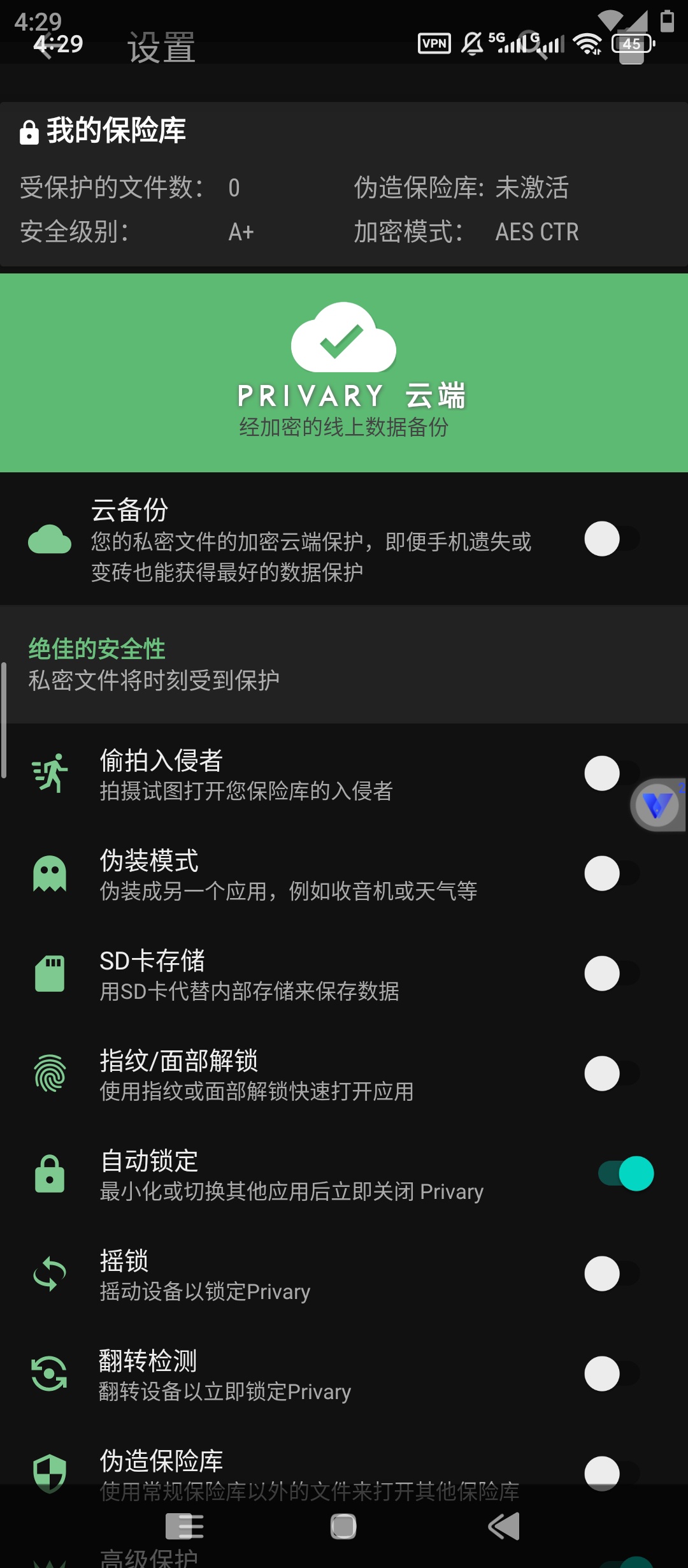Tap the system back navigation button
688x1568 pixels.
(x=504, y=1527)
